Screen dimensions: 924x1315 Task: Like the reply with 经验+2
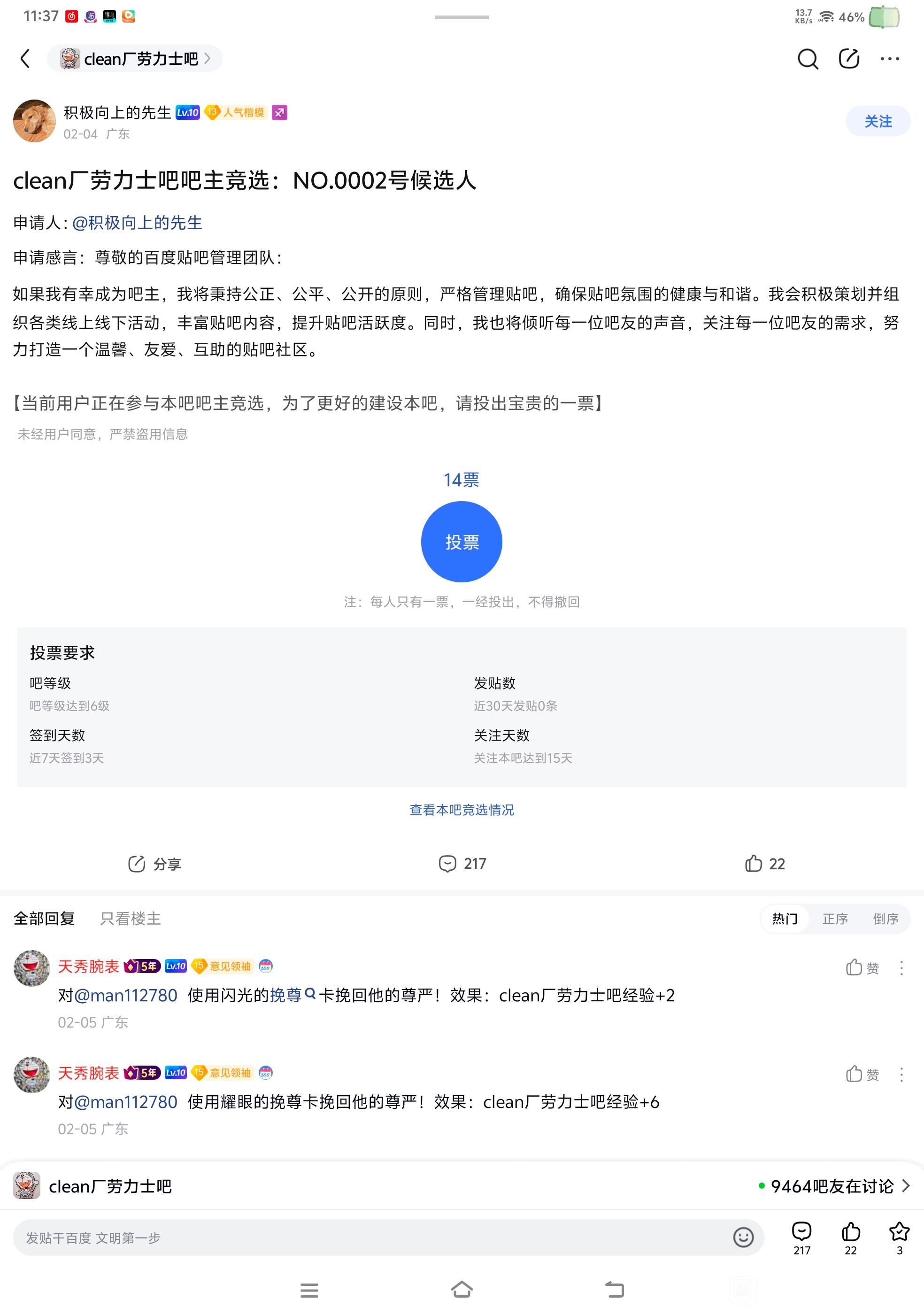[x=862, y=968]
